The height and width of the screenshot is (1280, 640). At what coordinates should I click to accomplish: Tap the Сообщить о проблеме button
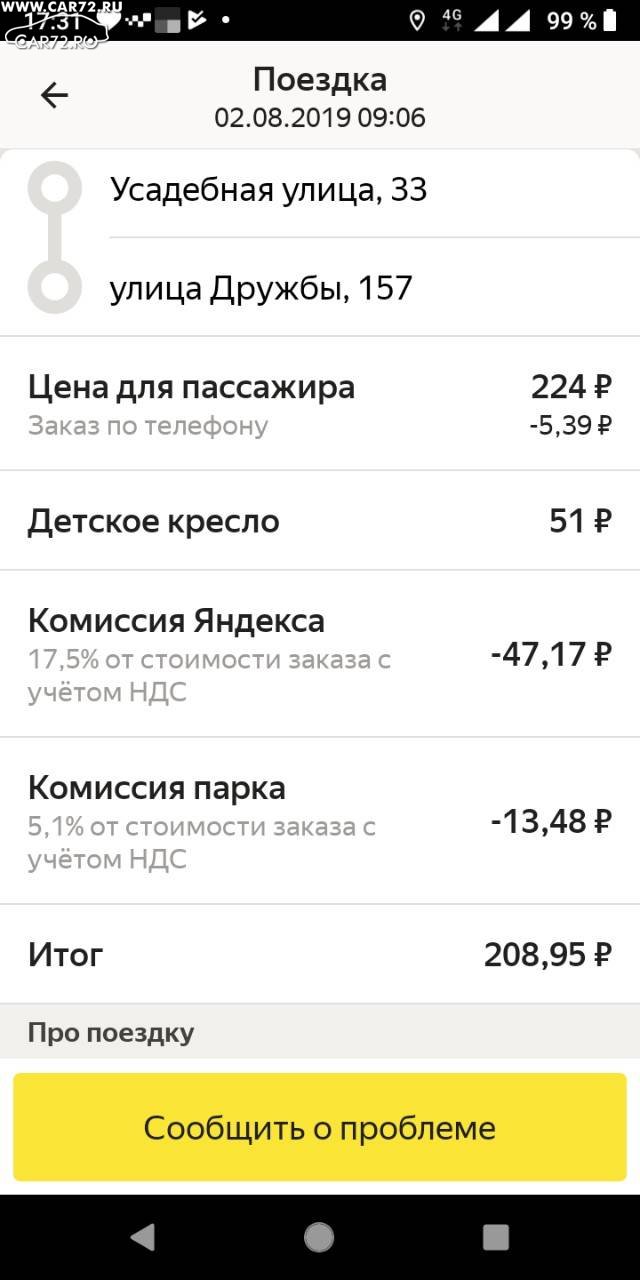[320, 1127]
